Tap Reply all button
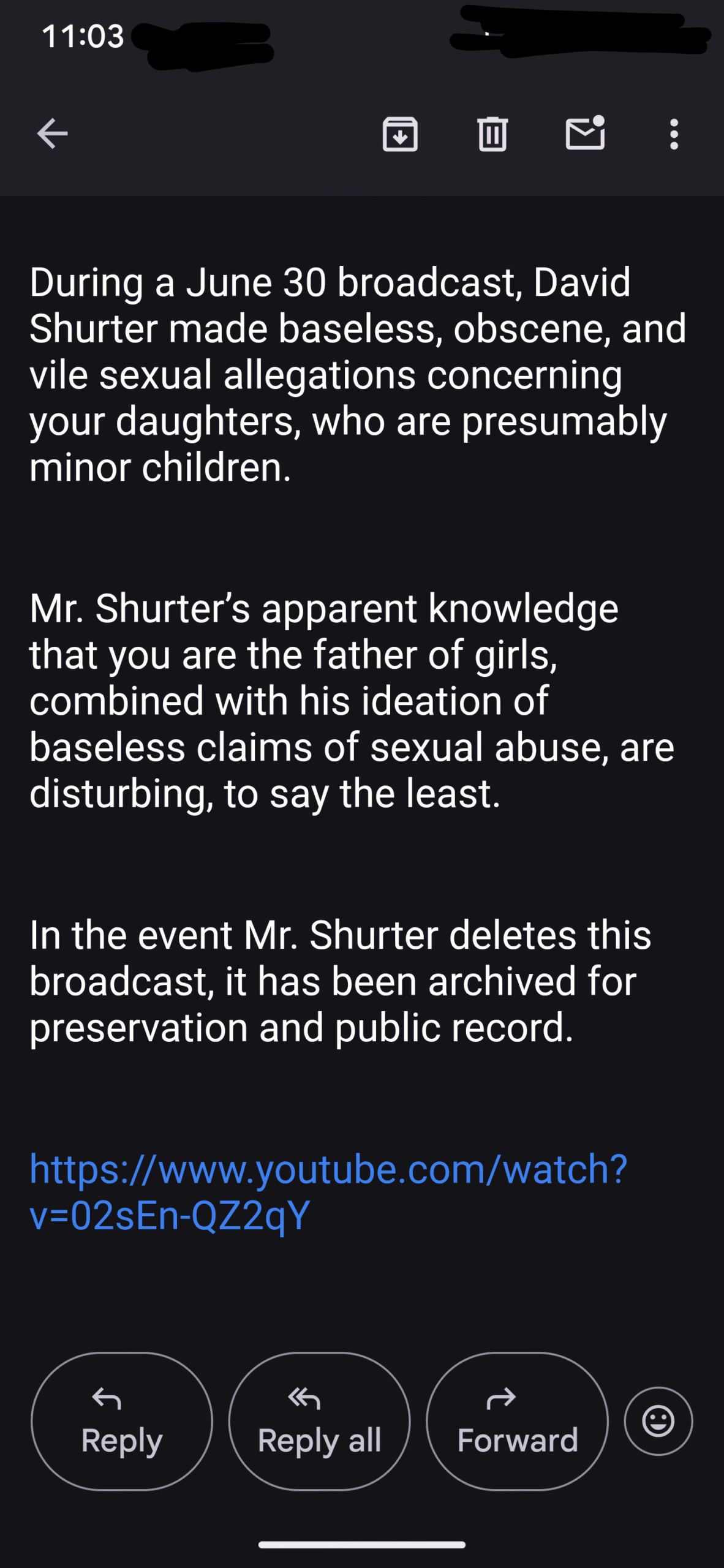 pos(319,1421)
